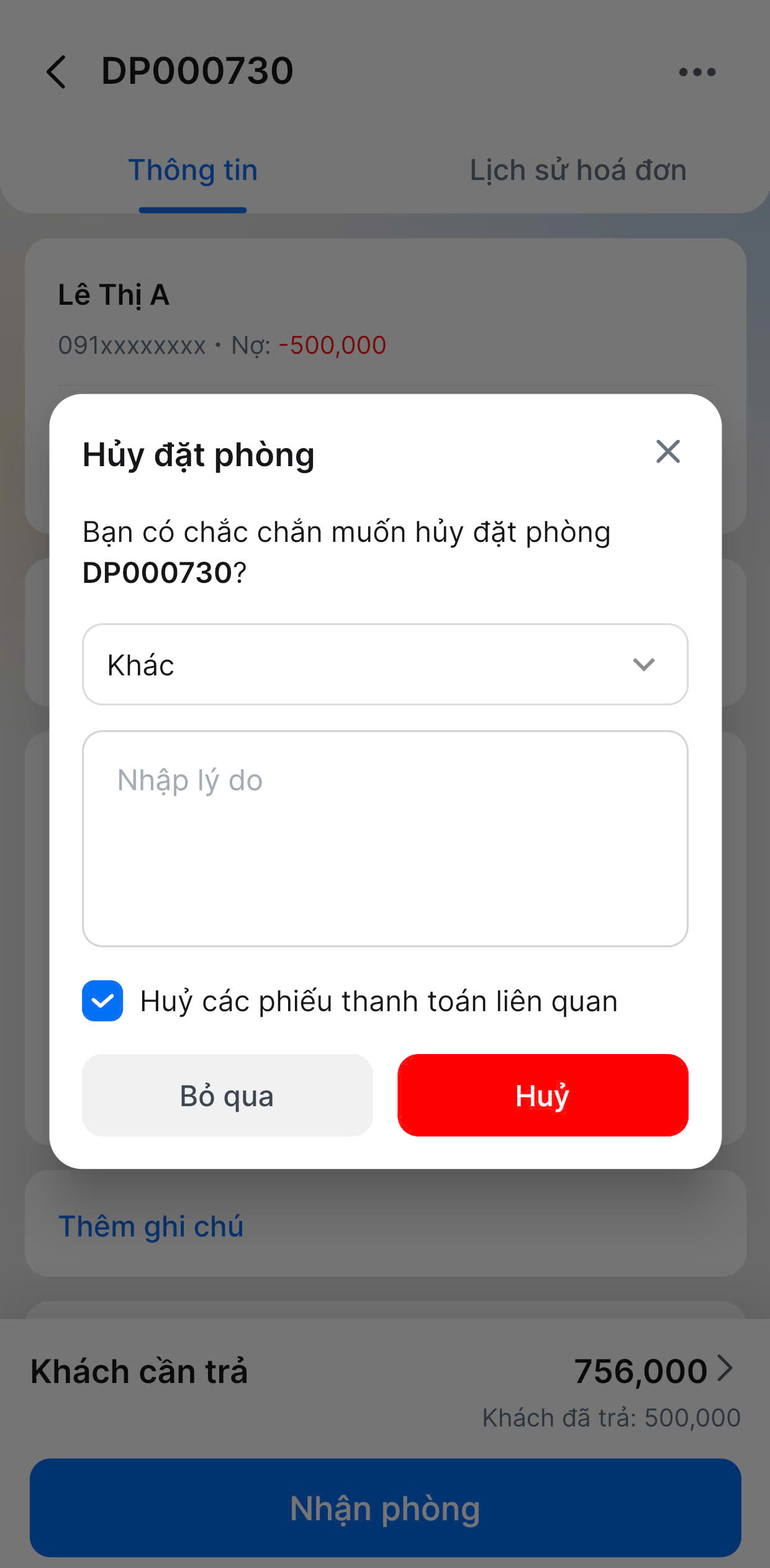This screenshot has height=1568, width=770.
Task: Focus the Nhập lý do text field
Action: 384,838
